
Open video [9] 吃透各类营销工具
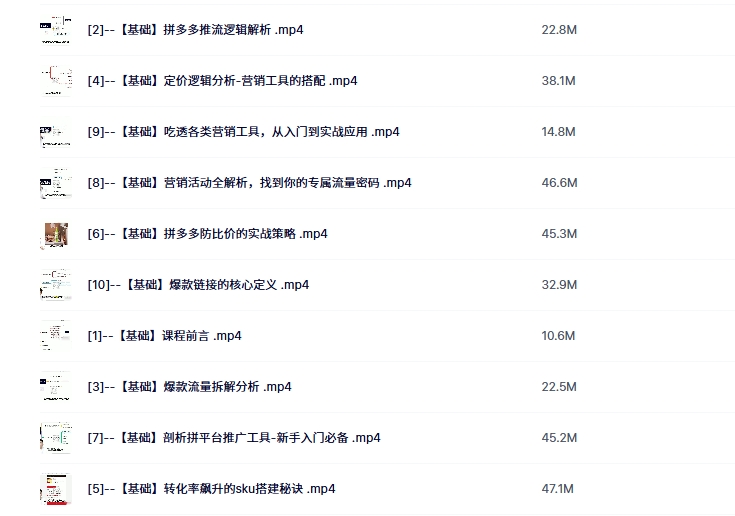(243, 132)
